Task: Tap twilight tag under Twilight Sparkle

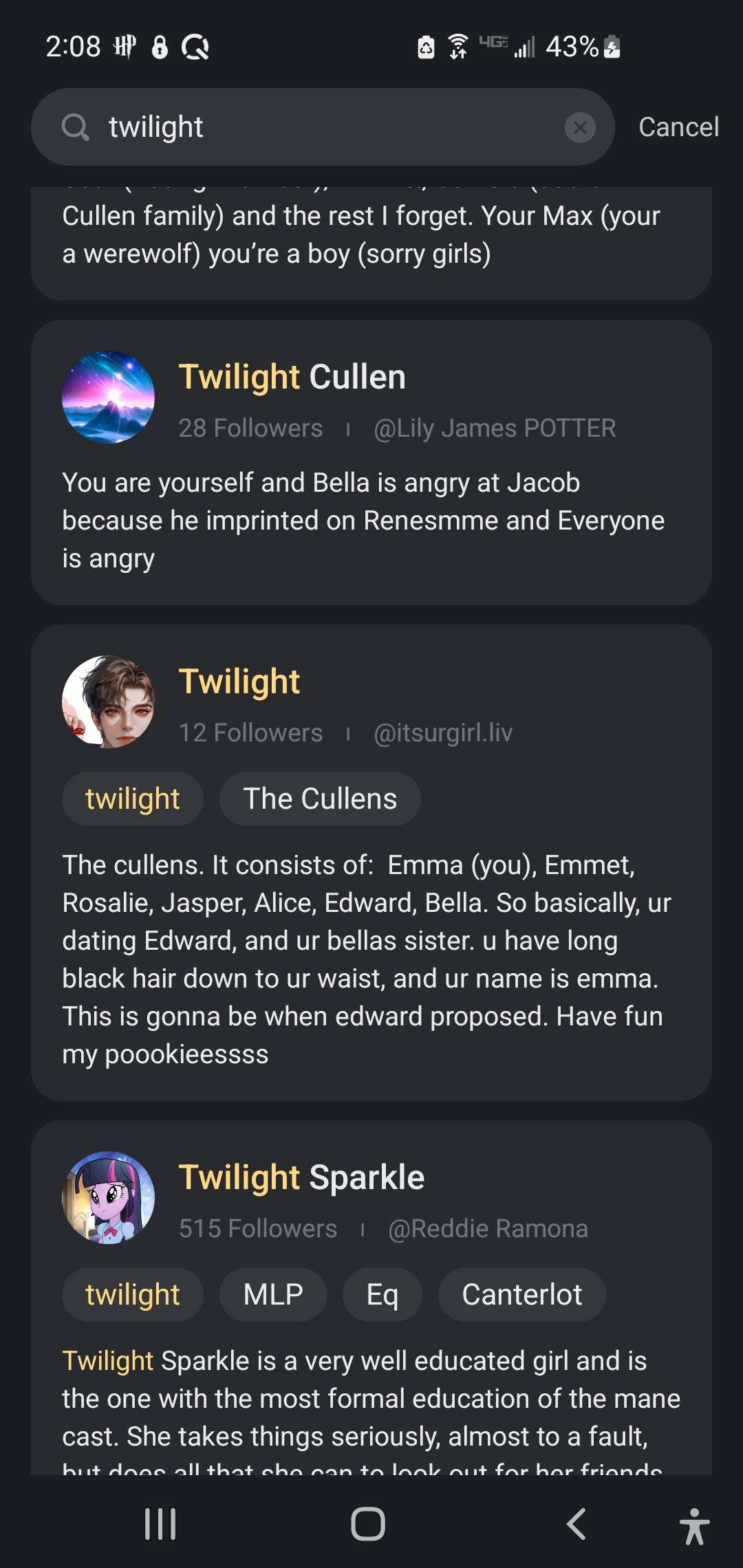Action: 132,1295
